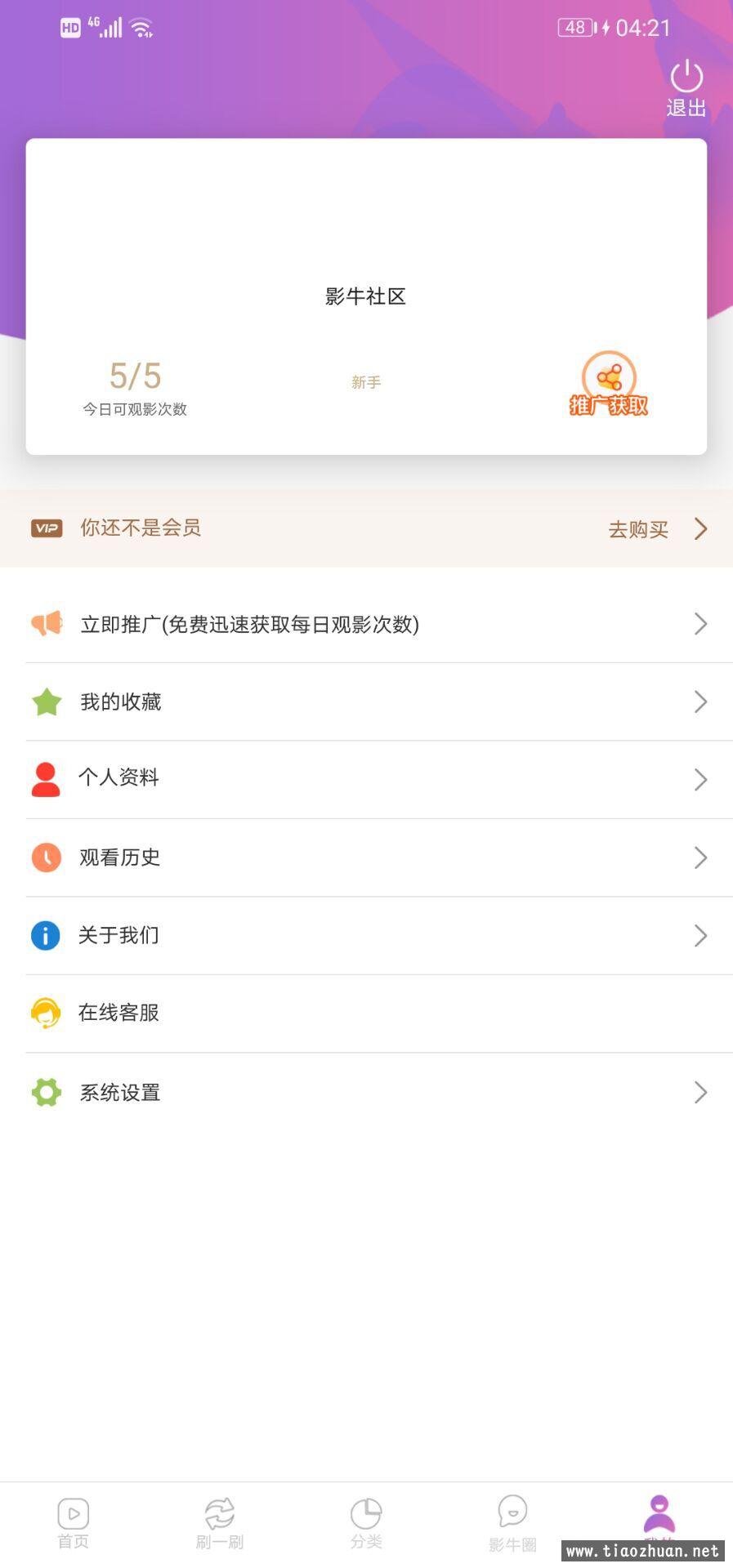733x1568 pixels.
Task: Open 去购买 to buy VIP membership
Action: pos(658,529)
